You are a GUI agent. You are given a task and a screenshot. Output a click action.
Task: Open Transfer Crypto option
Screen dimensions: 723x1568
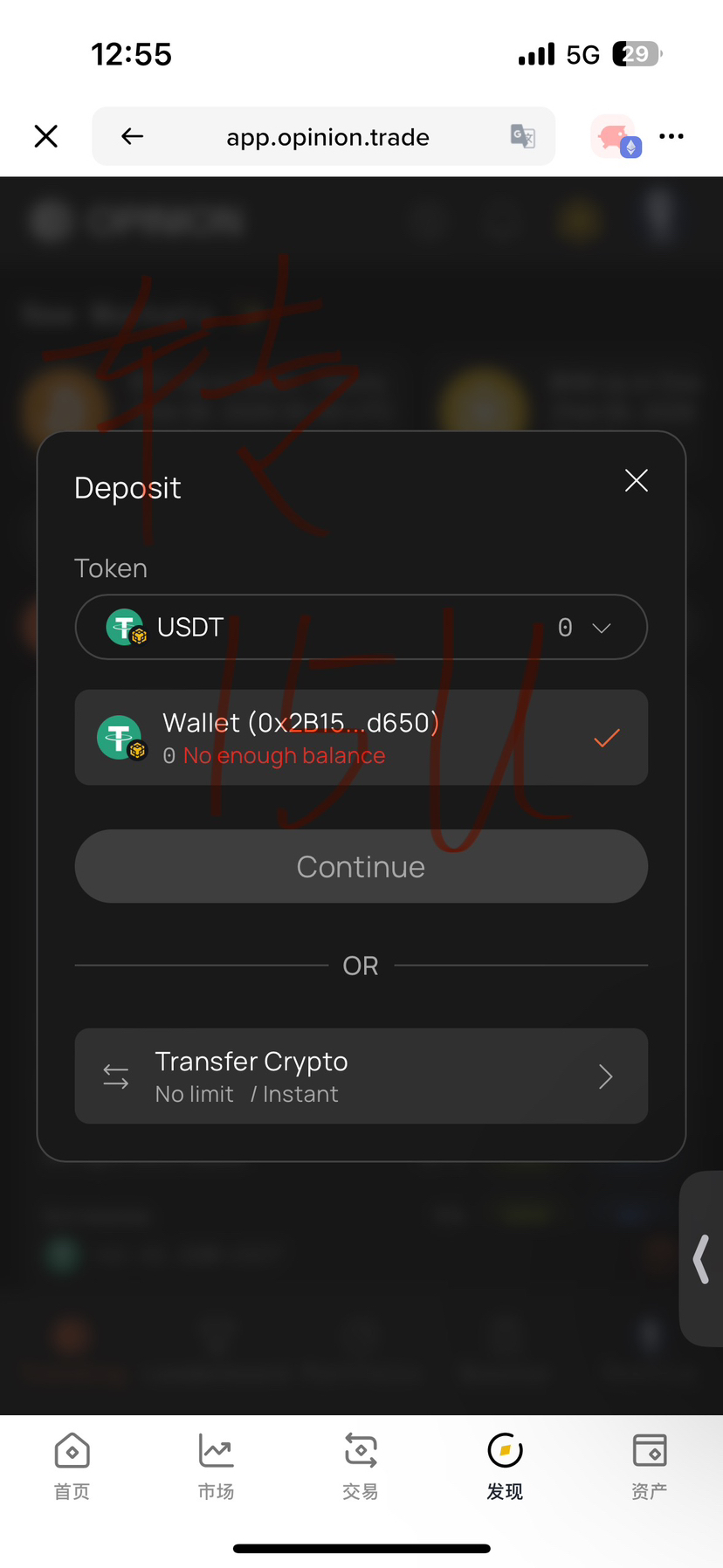361,1076
